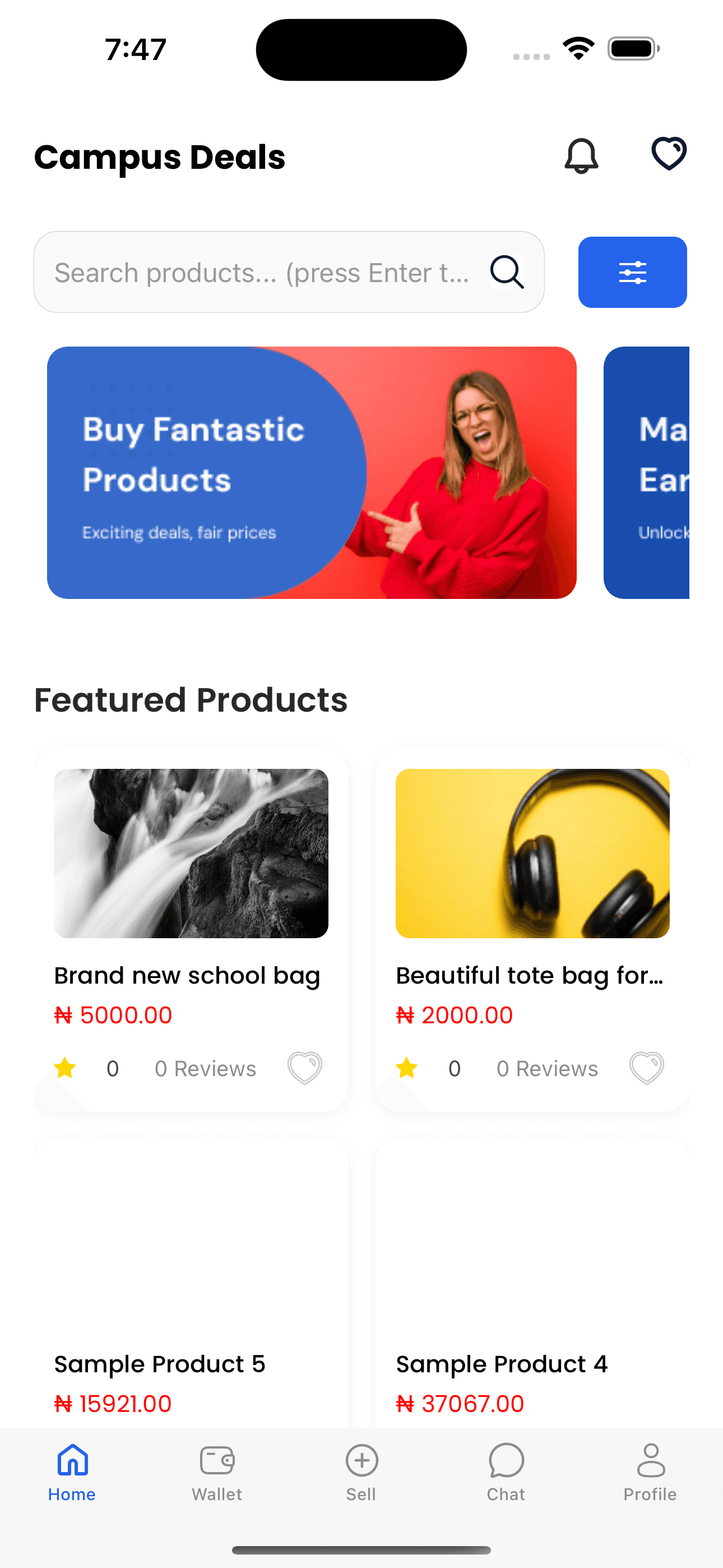Viewport: 723px width, 1568px height.
Task: Favorite the Beautiful tote bag
Action: tap(646, 1068)
